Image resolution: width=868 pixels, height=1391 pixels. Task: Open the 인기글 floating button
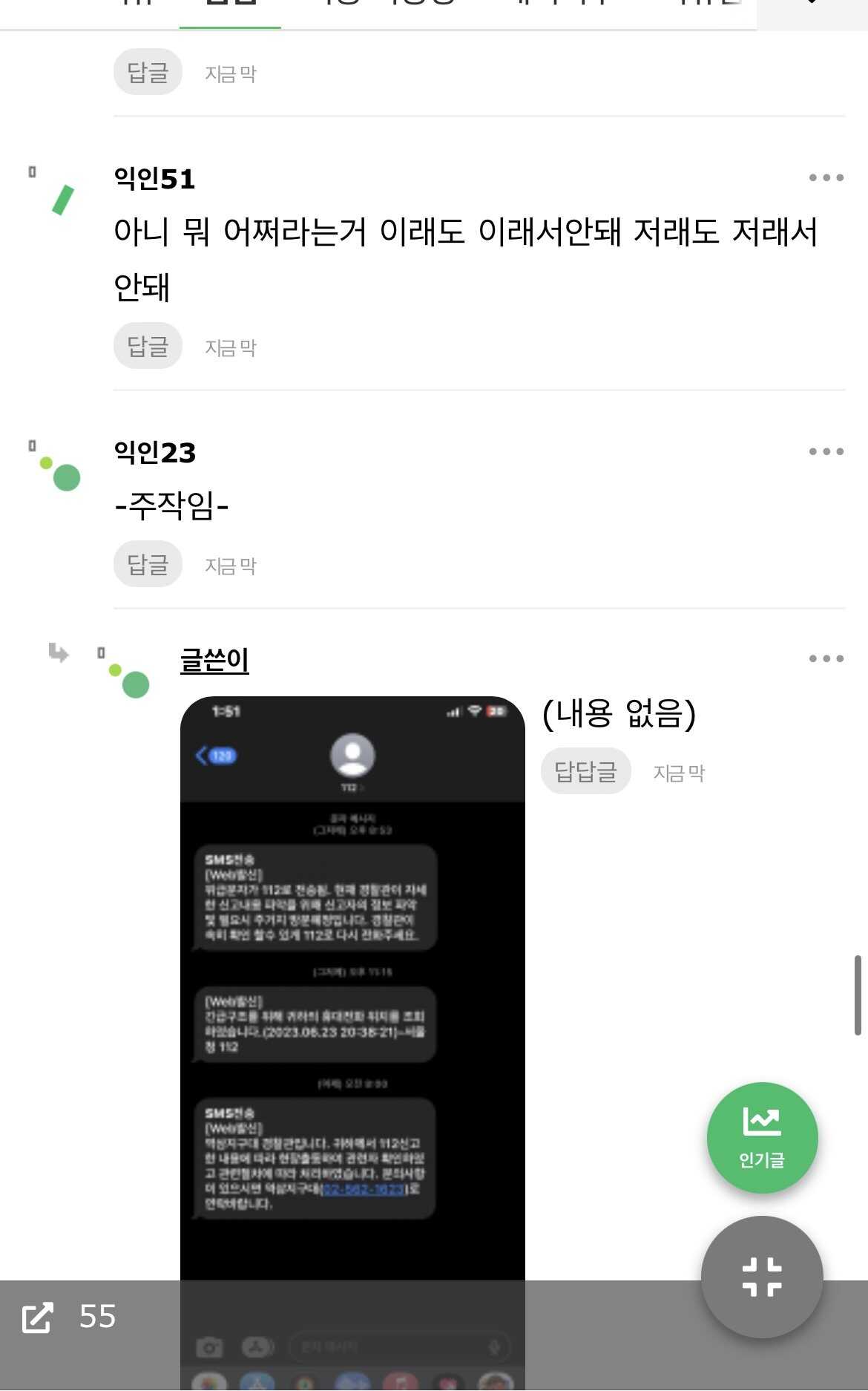pyautogui.click(x=762, y=1137)
